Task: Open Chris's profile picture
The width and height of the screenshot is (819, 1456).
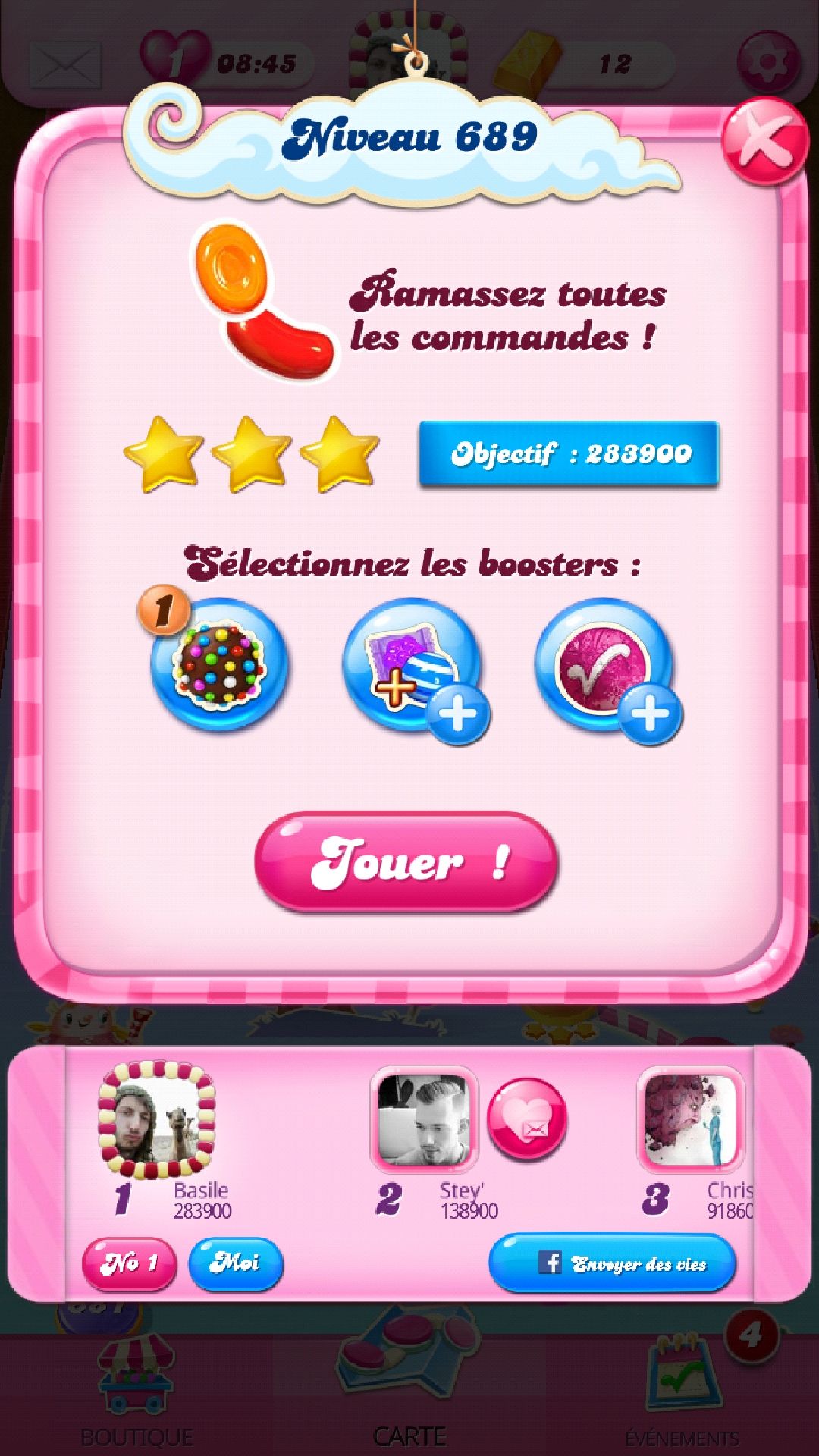Action: [690, 1119]
